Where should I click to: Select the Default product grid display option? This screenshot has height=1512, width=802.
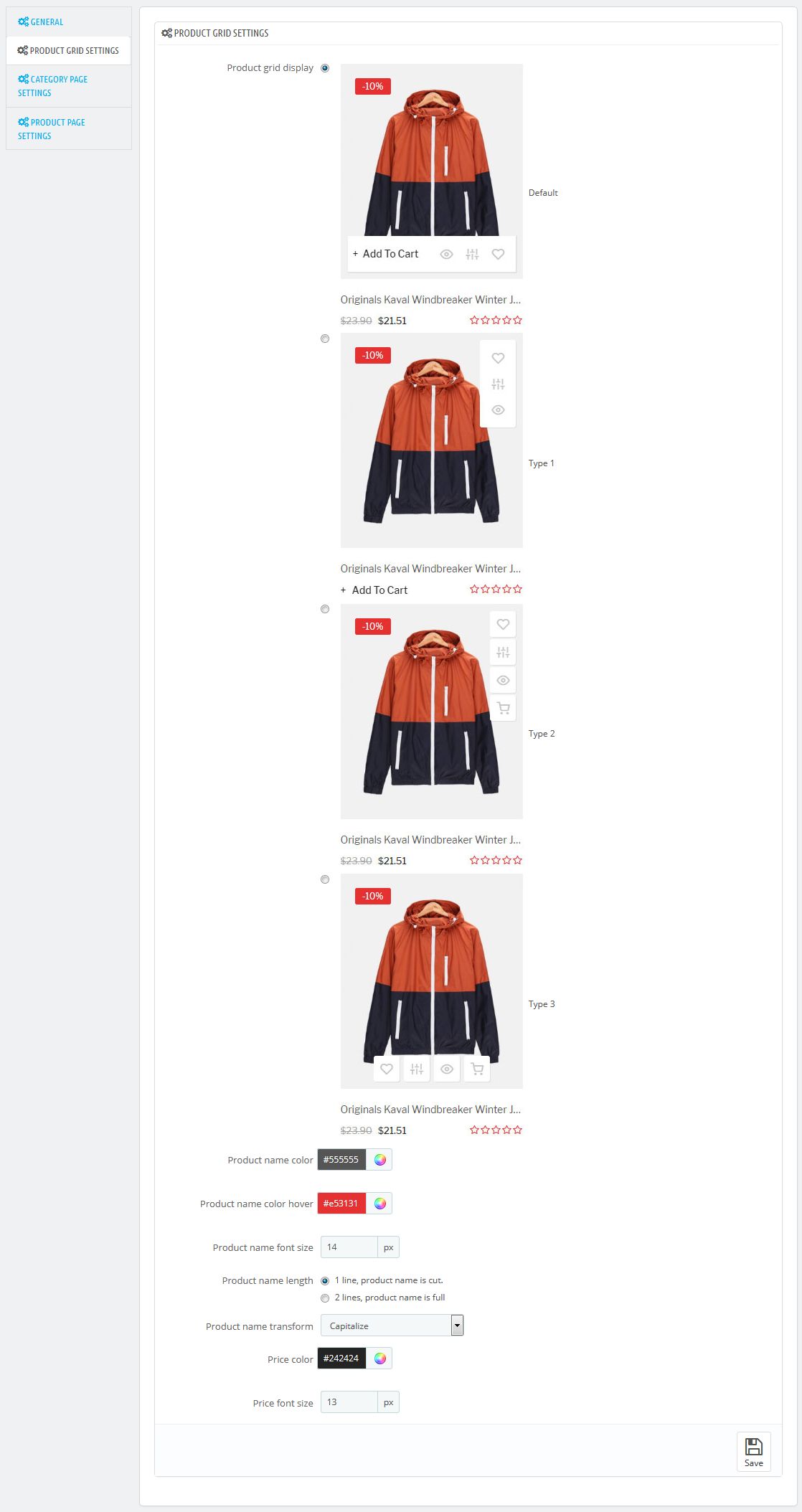tap(325, 67)
